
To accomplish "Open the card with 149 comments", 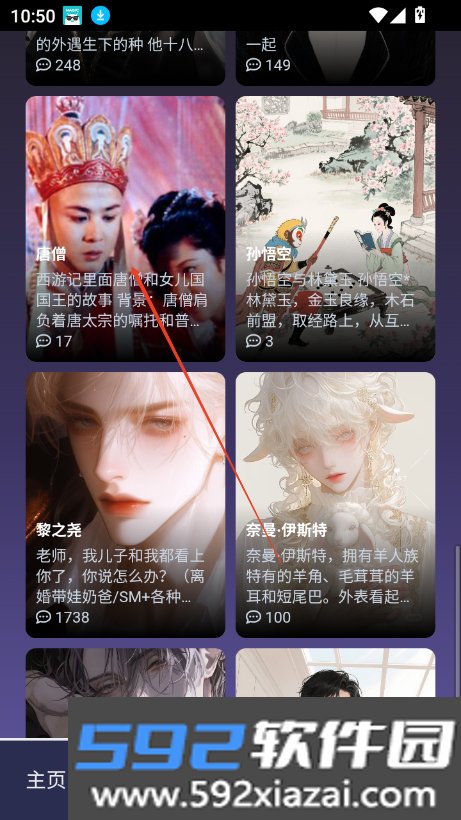I will pos(335,58).
